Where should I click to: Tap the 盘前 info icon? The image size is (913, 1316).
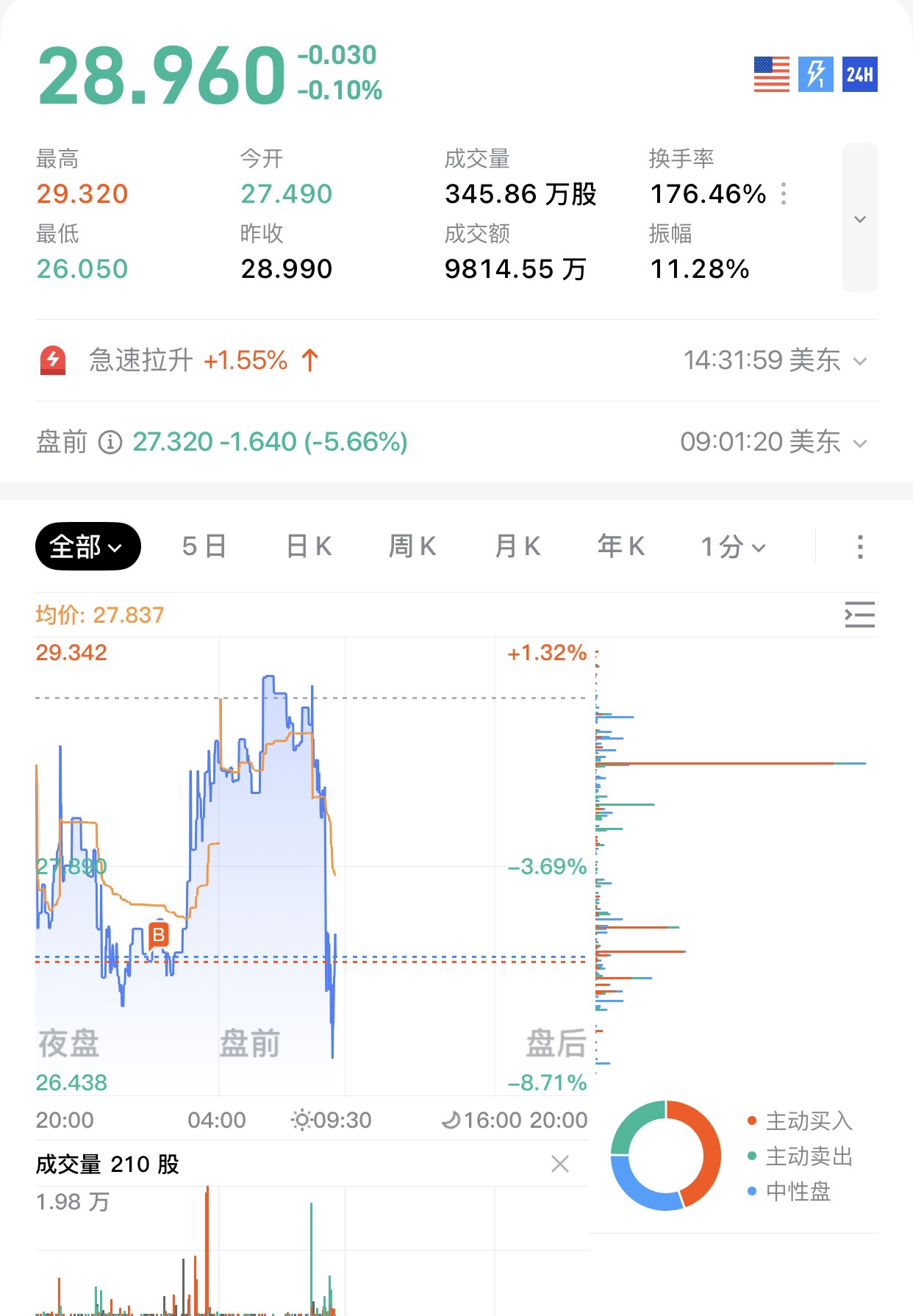click(x=110, y=443)
